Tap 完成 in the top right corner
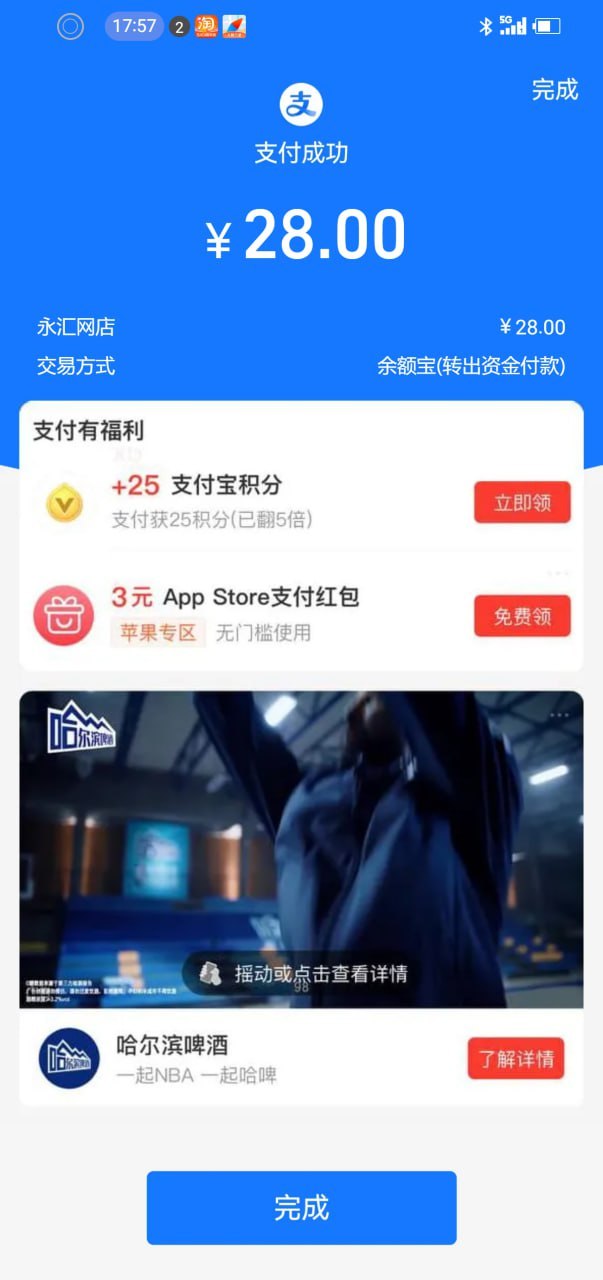 click(x=554, y=89)
